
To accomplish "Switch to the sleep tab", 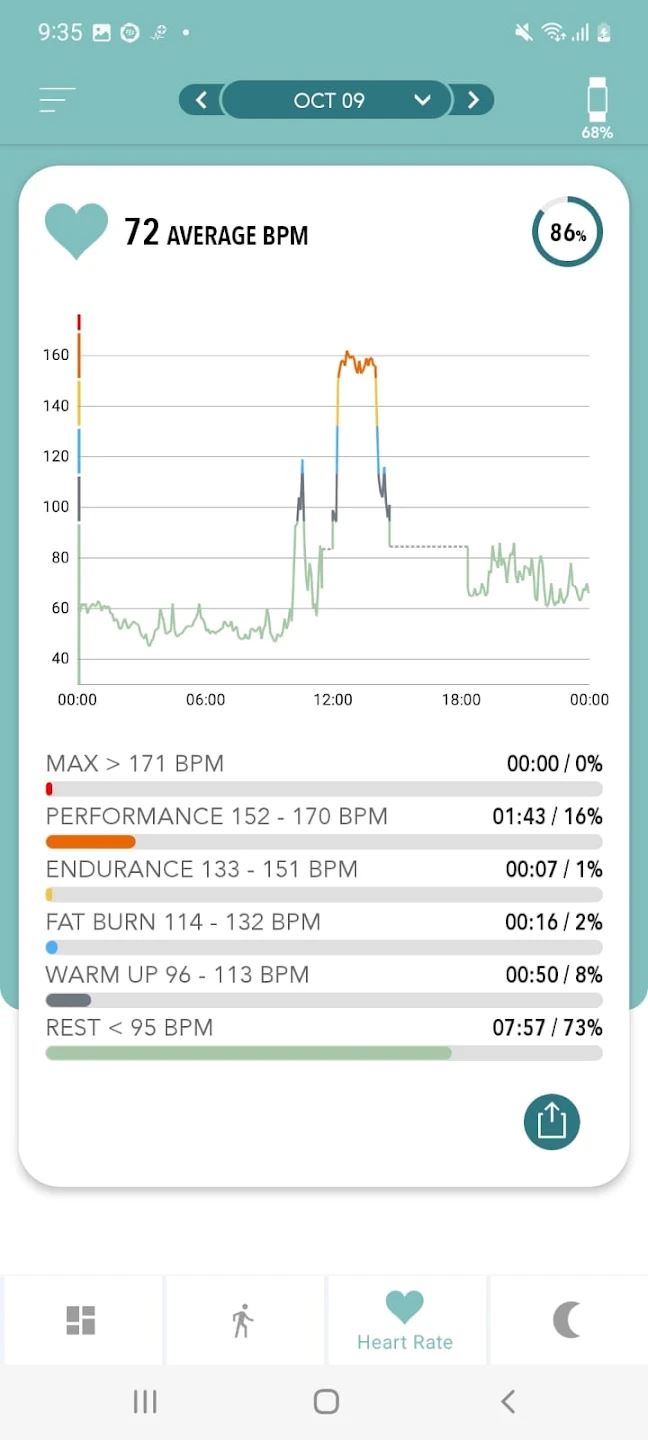I will click(x=567, y=1321).
